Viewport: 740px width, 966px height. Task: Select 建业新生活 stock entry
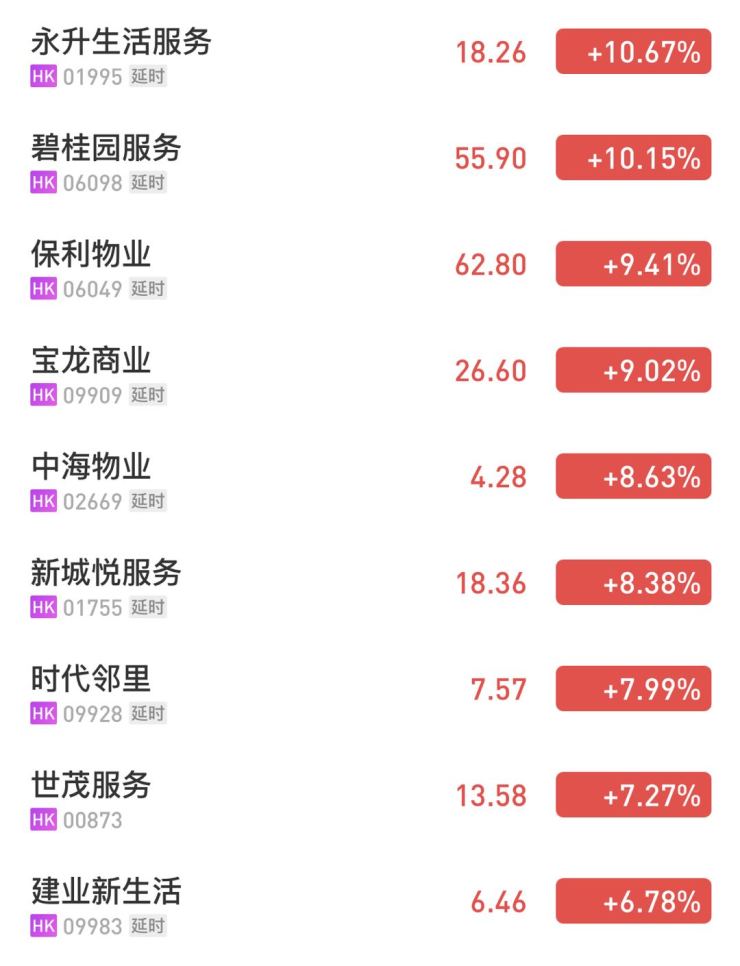106,892
